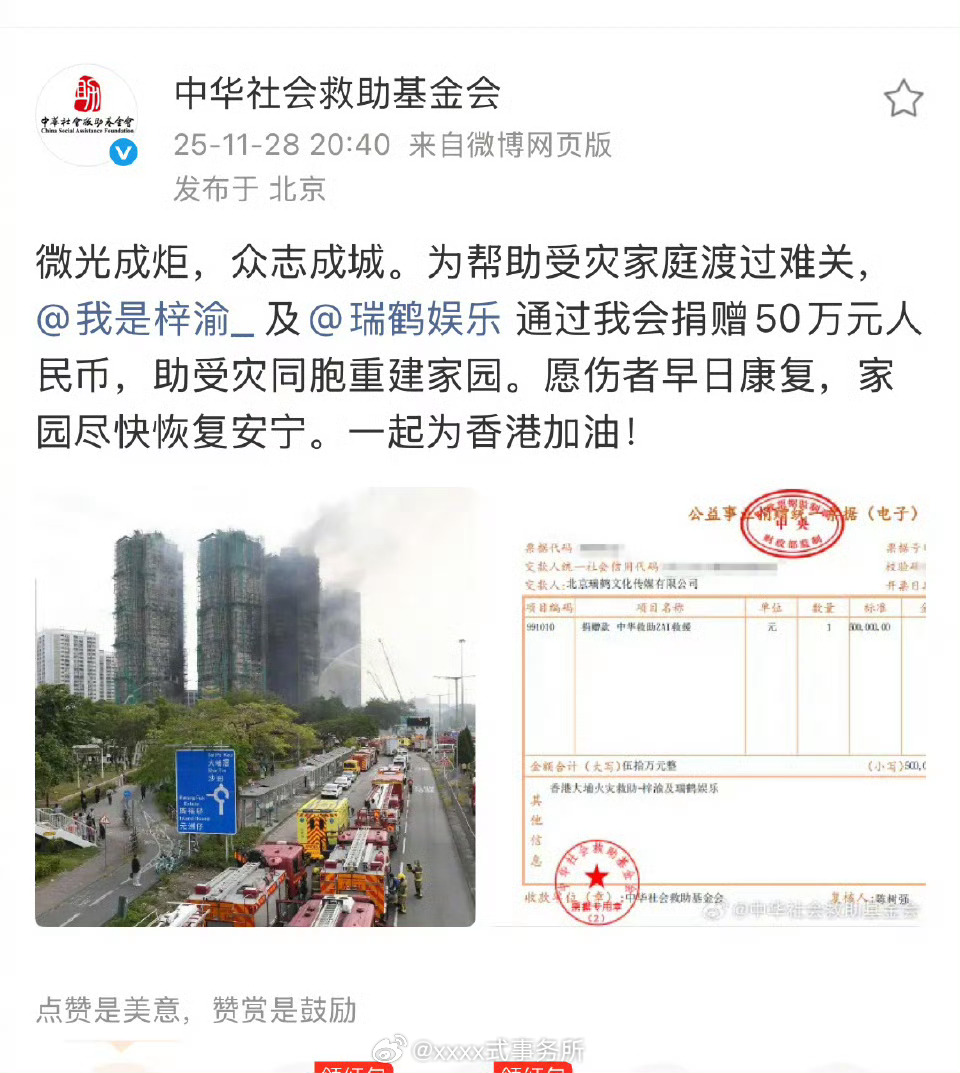Click the post timestamp 25-11-28 20:40
Image resolution: width=960 pixels, height=1073 pixels.
point(283,146)
